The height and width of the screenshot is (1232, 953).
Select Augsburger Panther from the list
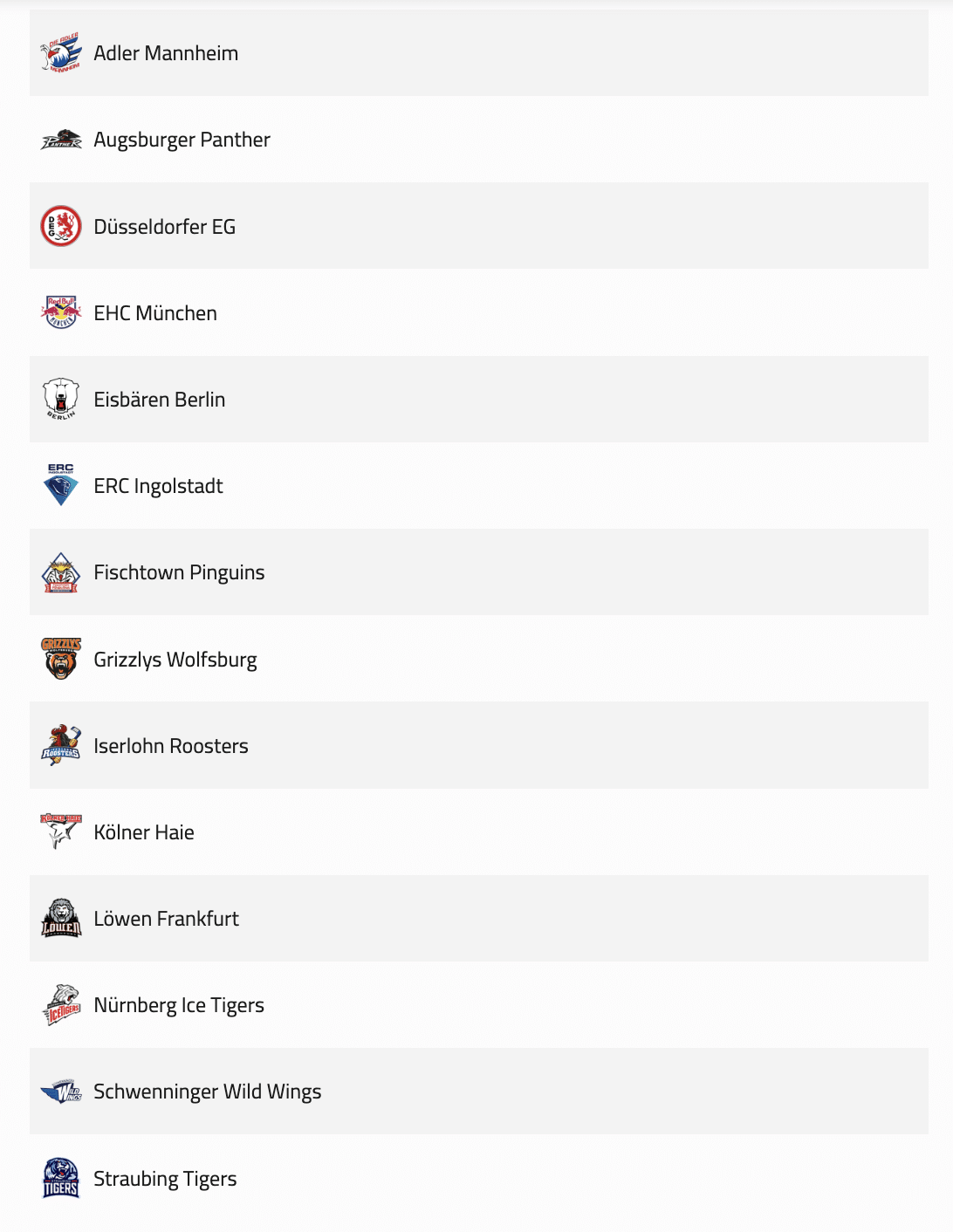tap(182, 140)
